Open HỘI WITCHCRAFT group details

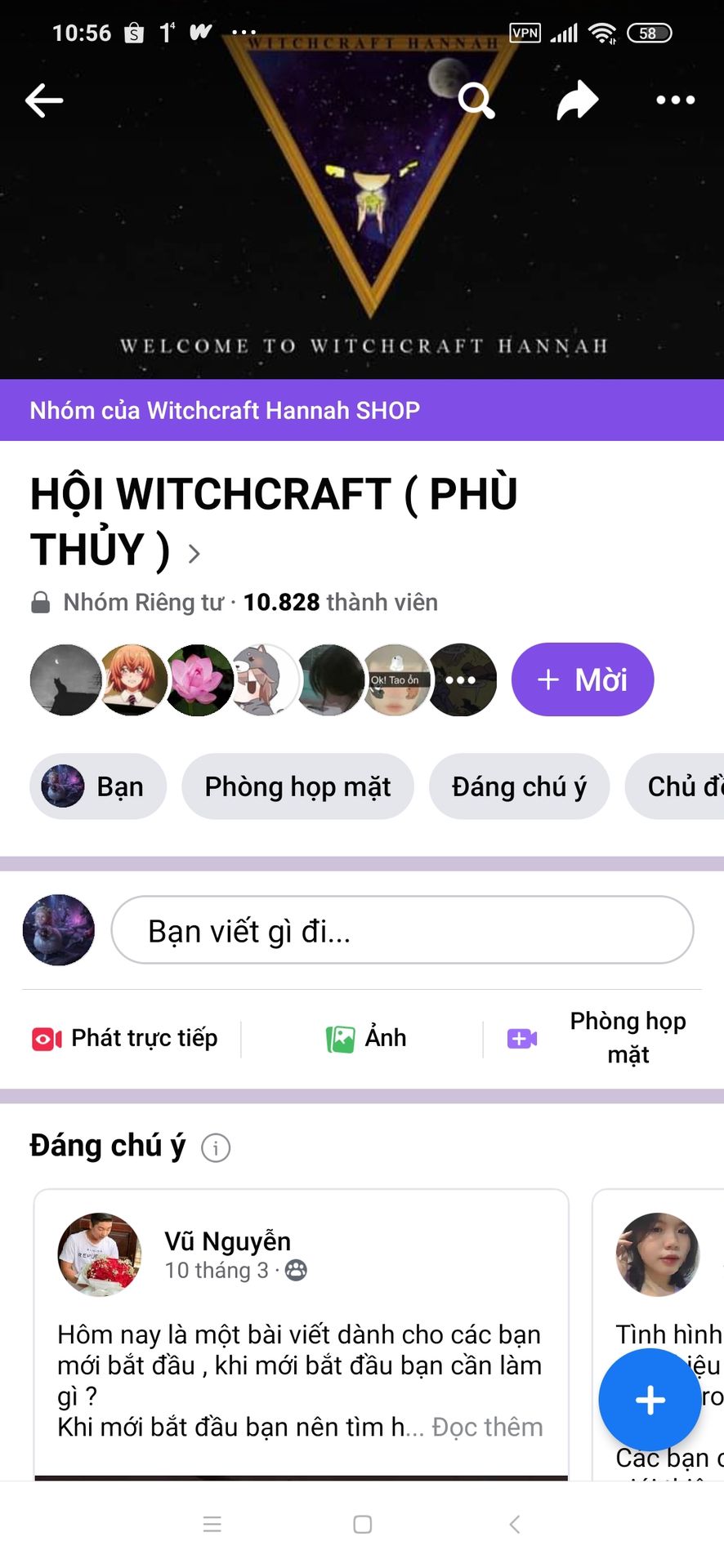tap(274, 521)
